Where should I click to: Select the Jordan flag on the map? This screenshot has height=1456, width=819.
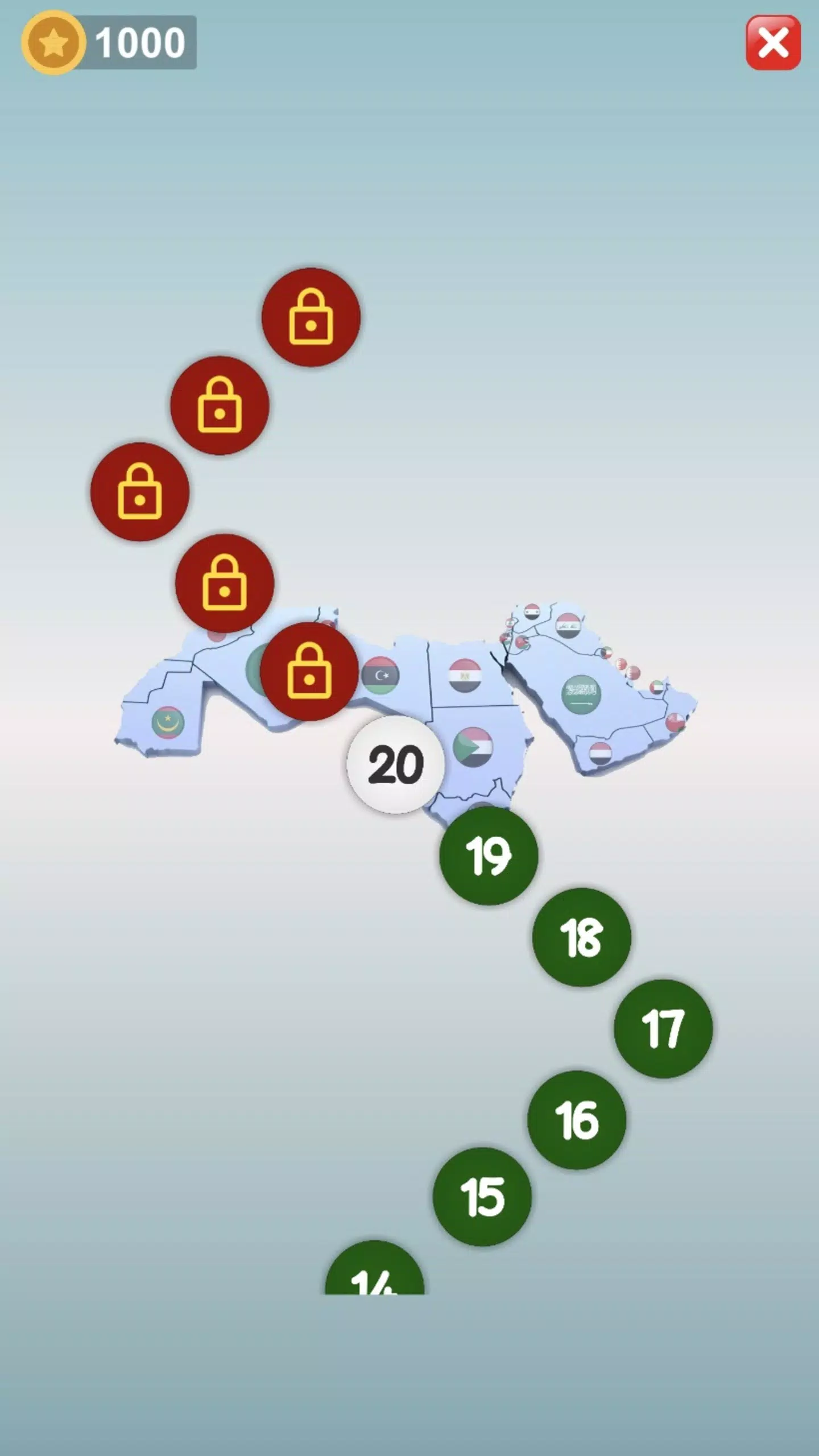(x=522, y=643)
